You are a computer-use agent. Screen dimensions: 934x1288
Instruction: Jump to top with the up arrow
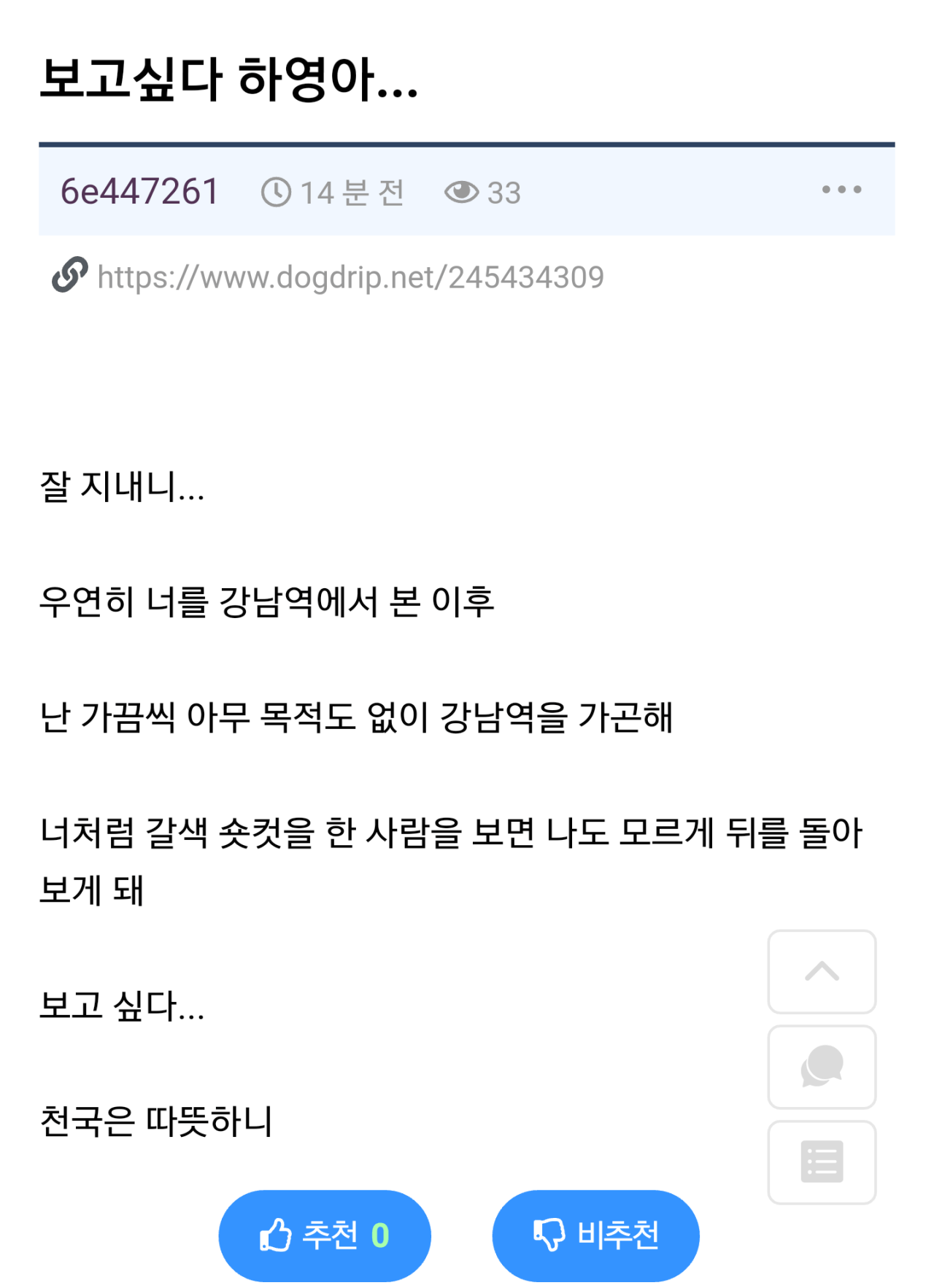click(822, 971)
